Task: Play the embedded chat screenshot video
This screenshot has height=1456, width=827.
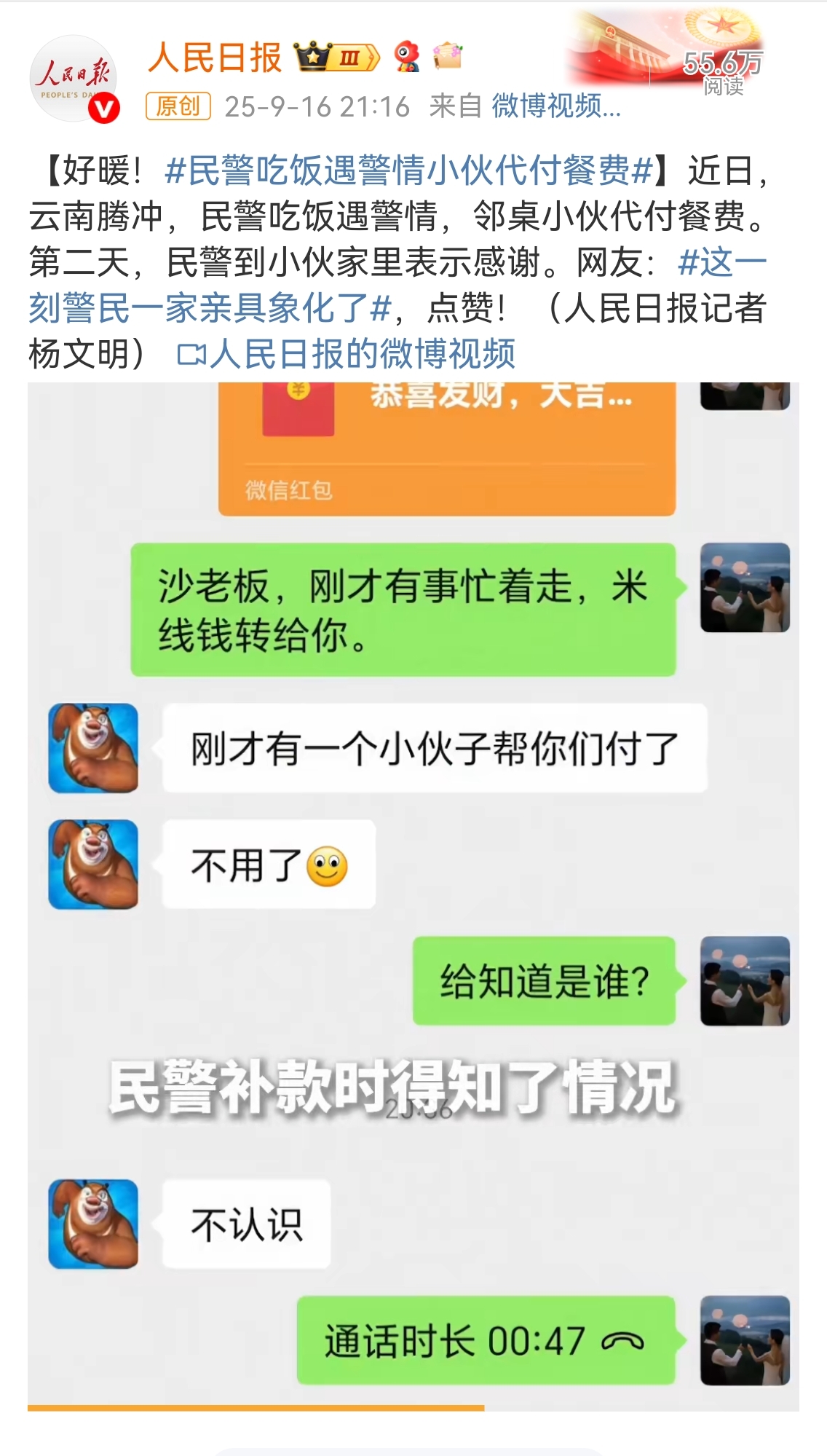Action: [x=413, y=896]
